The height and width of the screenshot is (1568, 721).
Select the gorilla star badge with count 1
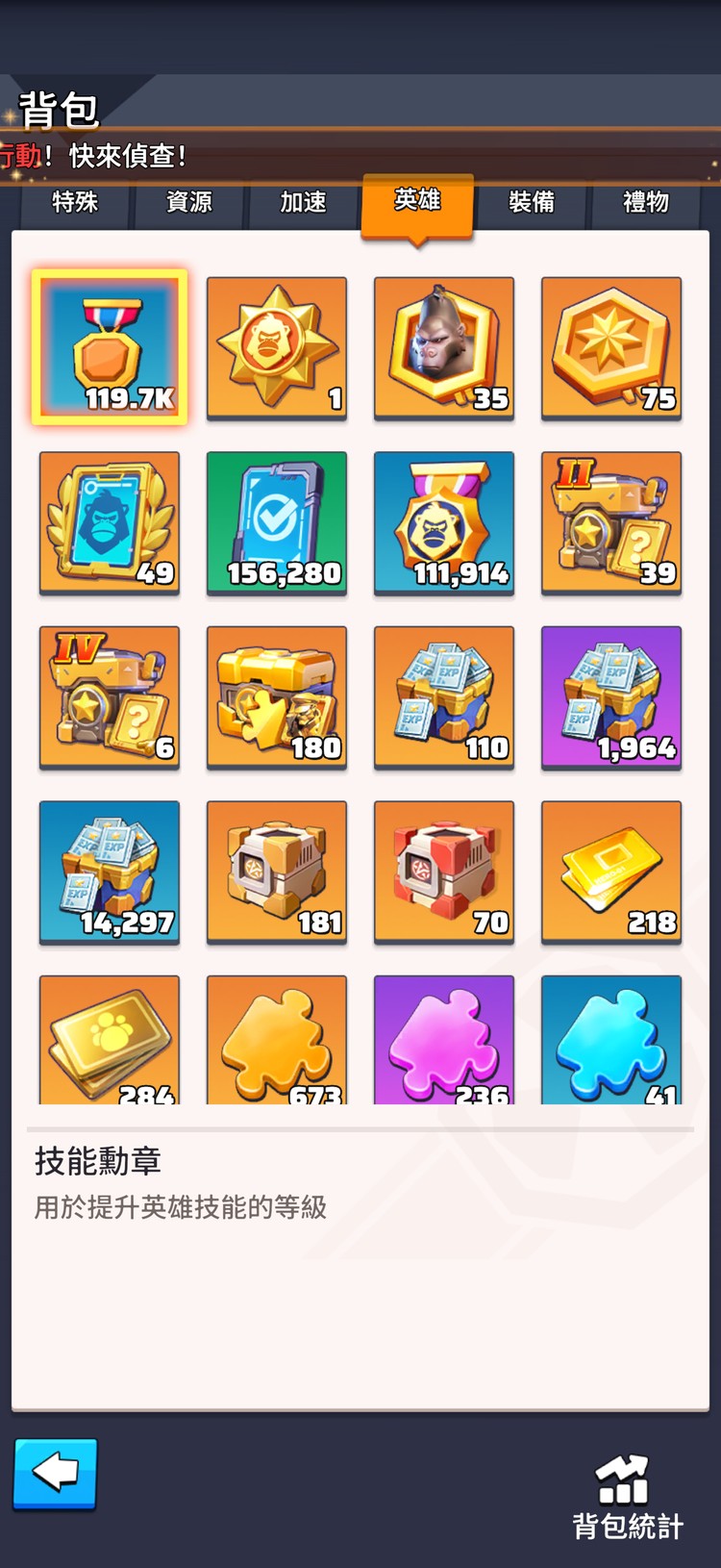click(x=277, y=347)
